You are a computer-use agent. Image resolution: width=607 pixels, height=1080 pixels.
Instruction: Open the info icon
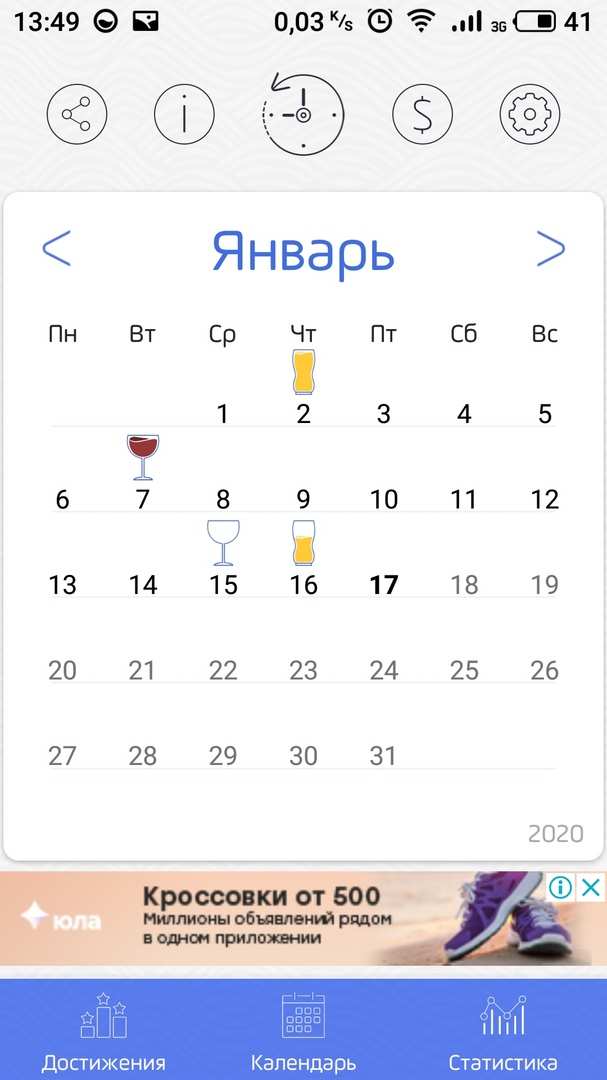point(184,115)
